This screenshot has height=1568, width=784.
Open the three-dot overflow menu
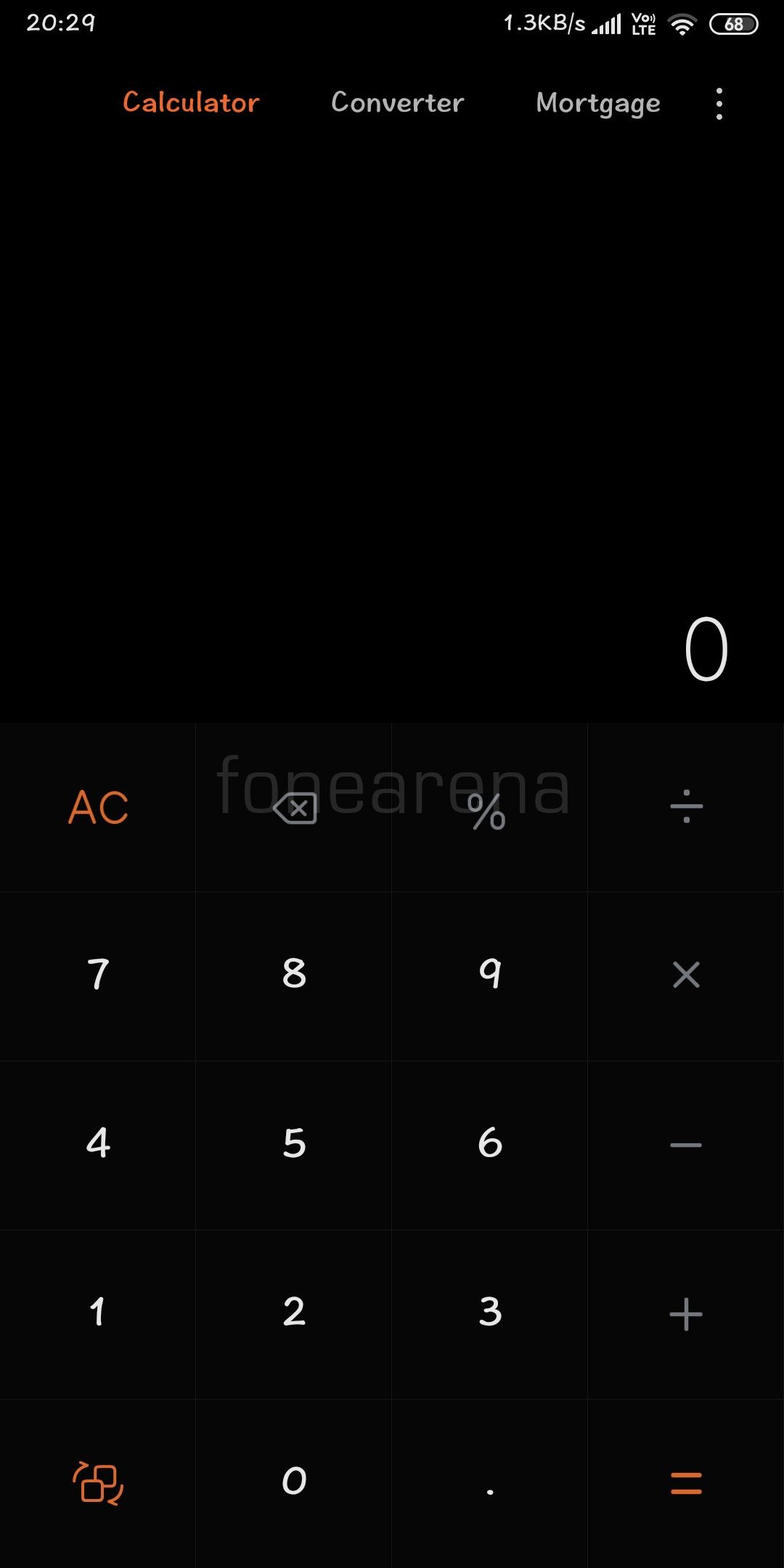[719, 104]
